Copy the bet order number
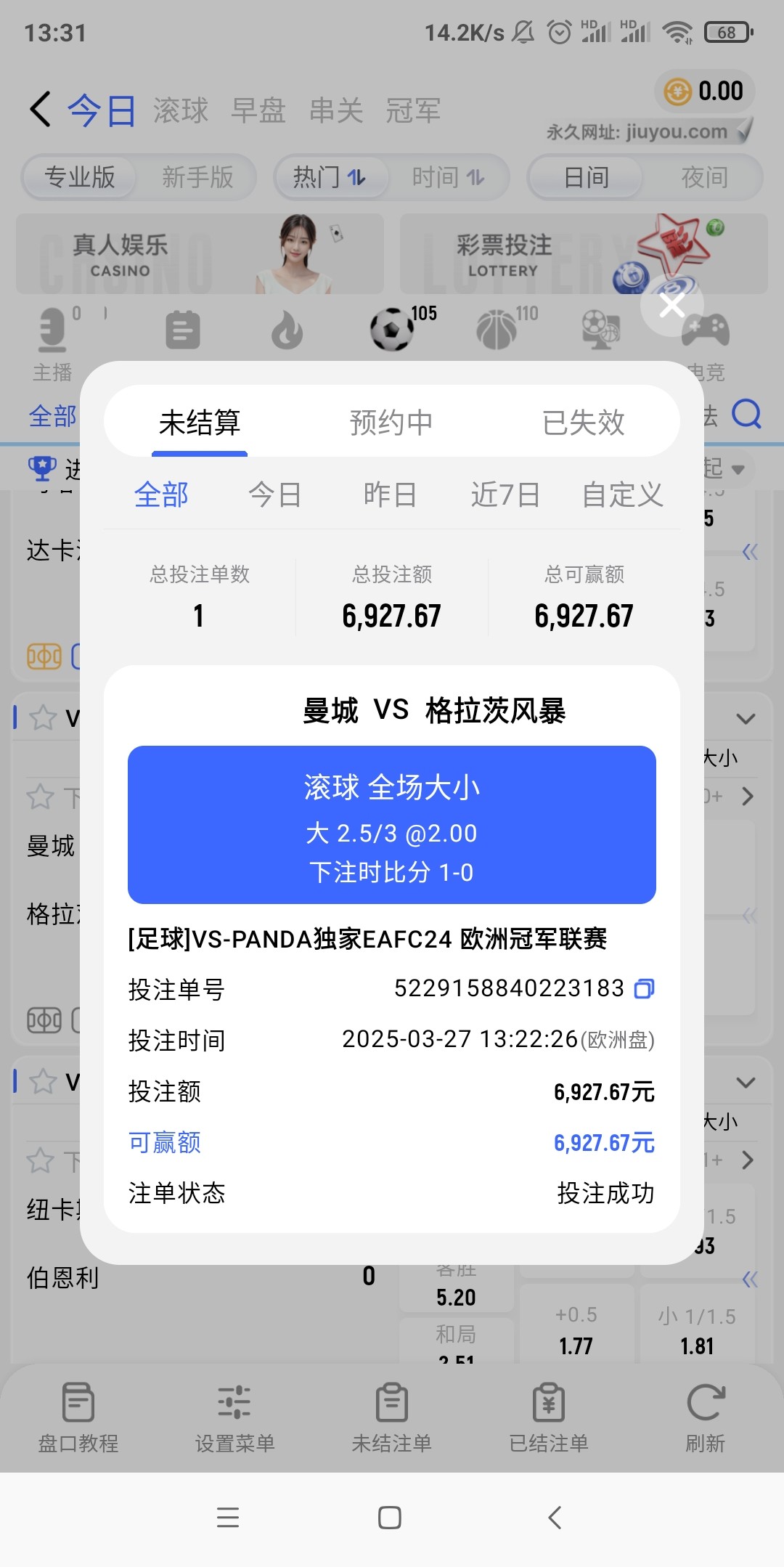This screenshot has width=784, height=1567. 644,988
